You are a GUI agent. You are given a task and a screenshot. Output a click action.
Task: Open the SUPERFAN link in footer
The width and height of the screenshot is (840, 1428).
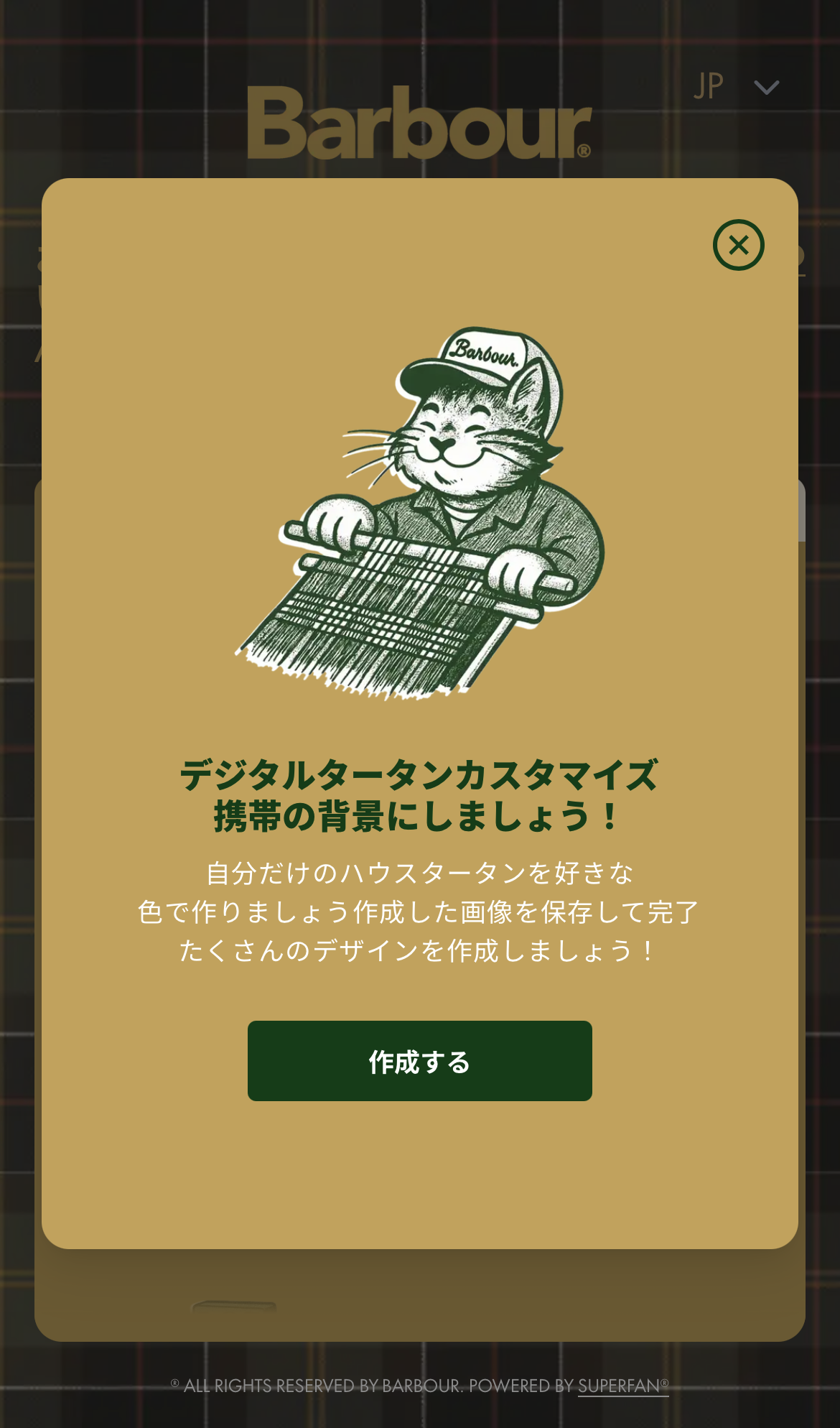click(x=622, y=1386)
